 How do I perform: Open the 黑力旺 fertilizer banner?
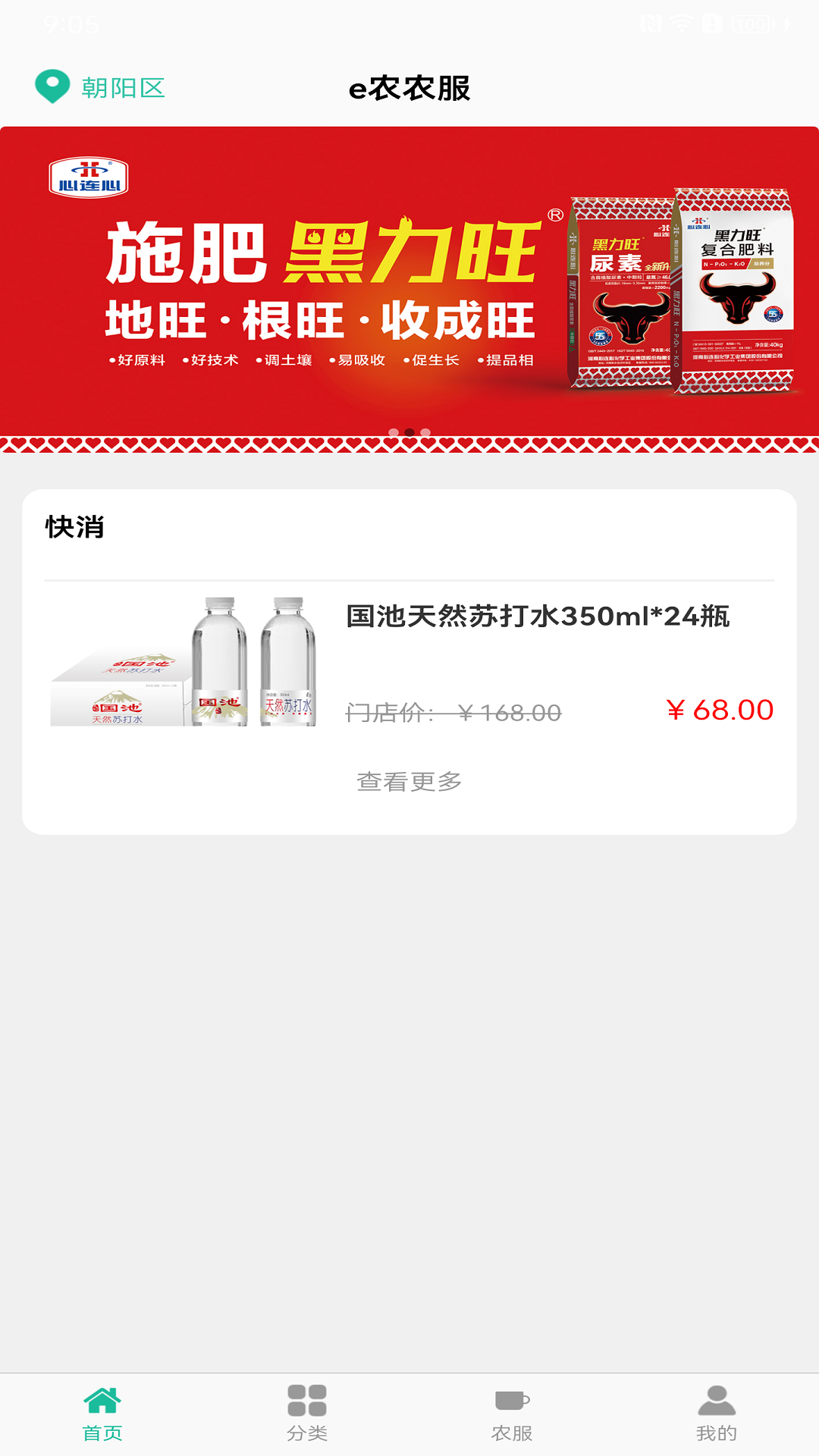[409, 288]
